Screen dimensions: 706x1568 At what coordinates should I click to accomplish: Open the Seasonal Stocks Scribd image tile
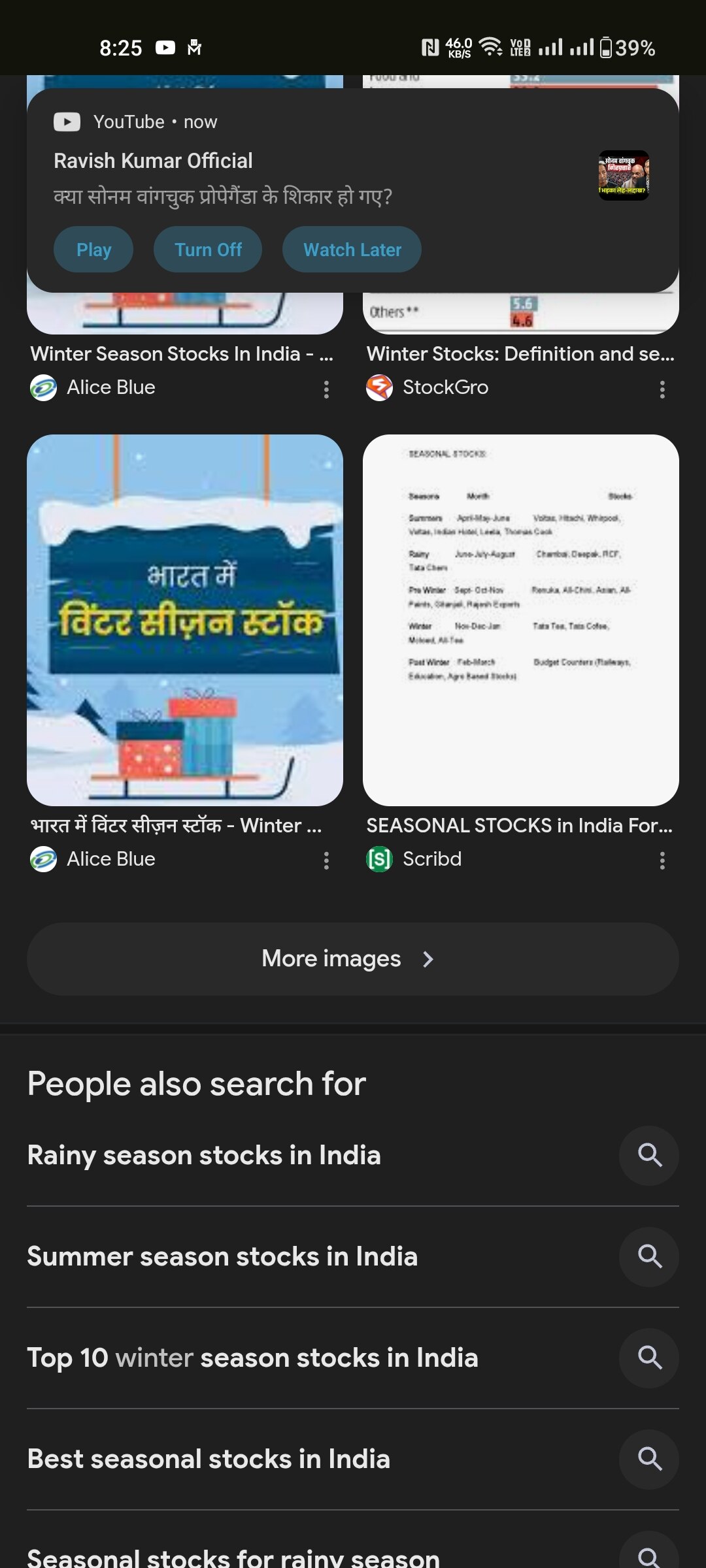pos(520,619)
